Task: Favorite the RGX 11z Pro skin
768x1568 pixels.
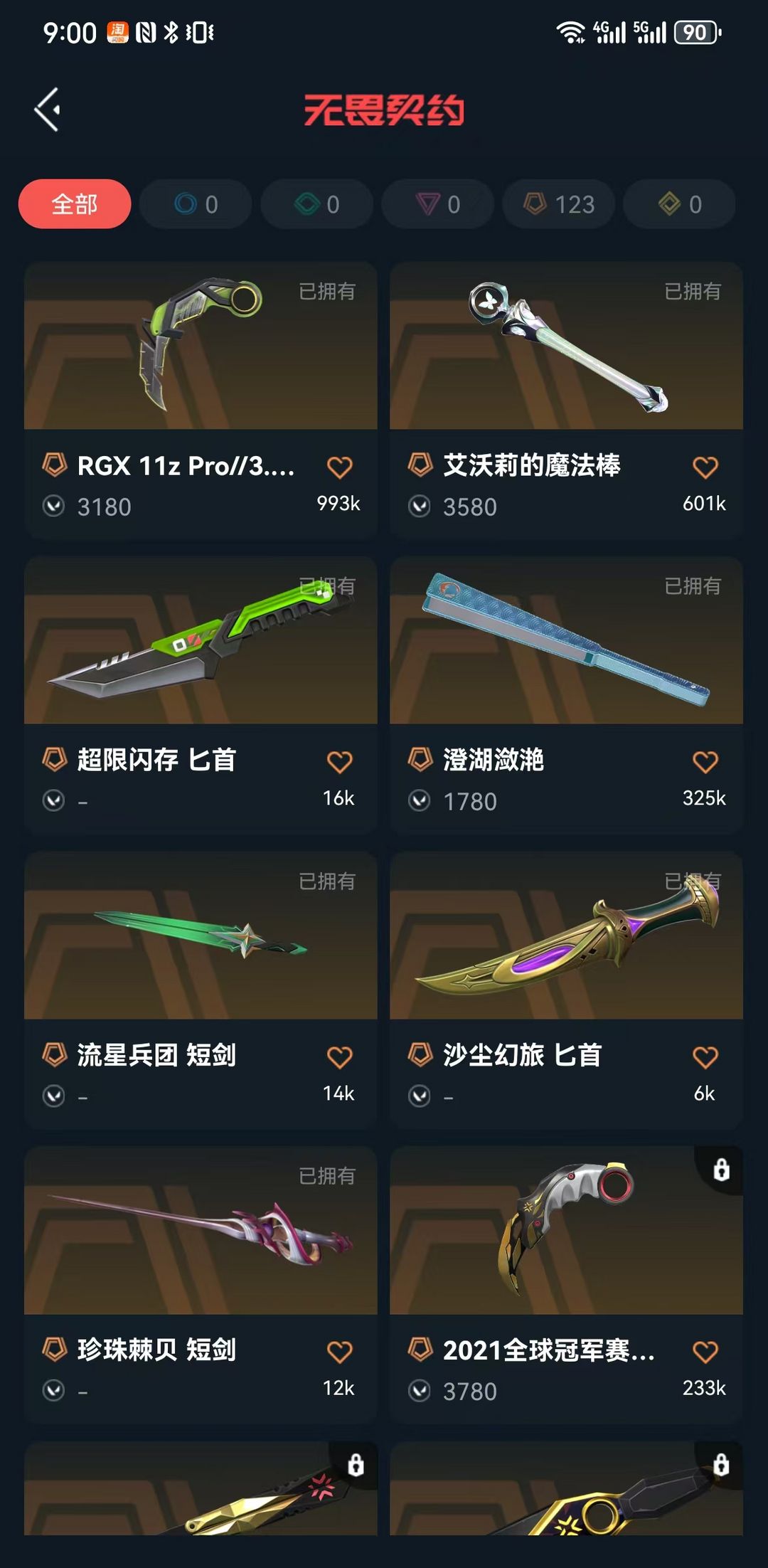Action: 339,467
